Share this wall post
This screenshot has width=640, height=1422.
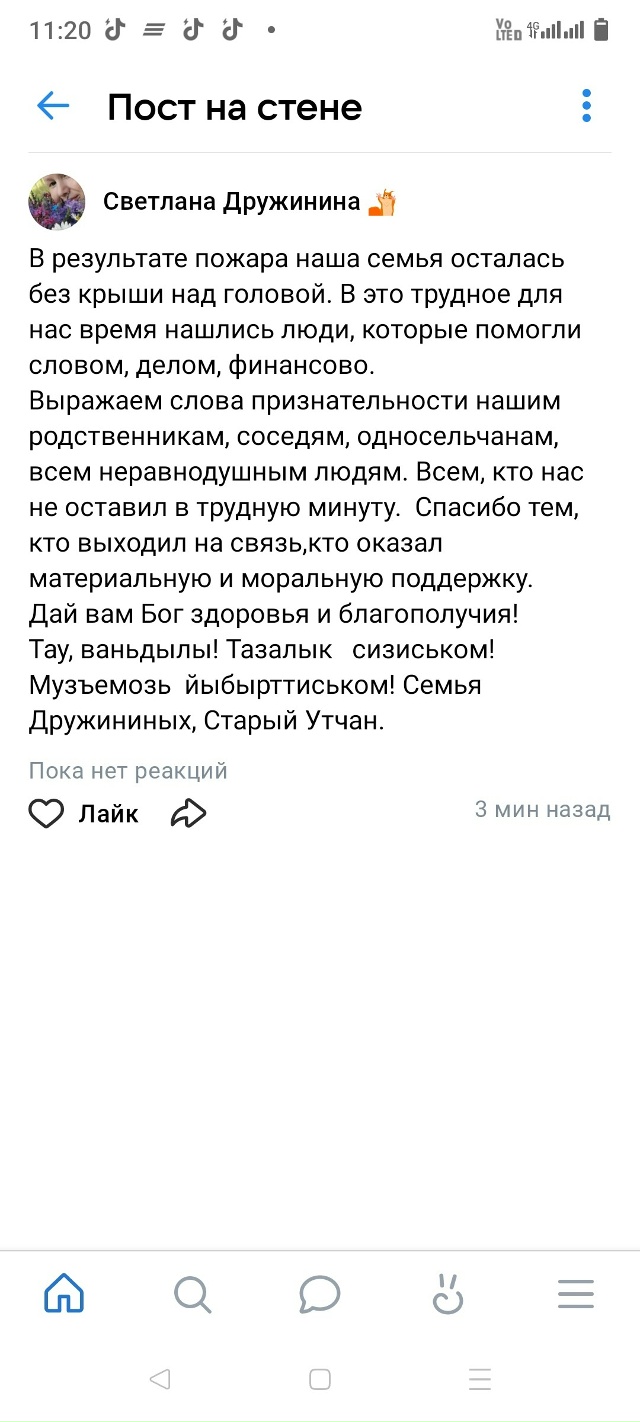188,814
